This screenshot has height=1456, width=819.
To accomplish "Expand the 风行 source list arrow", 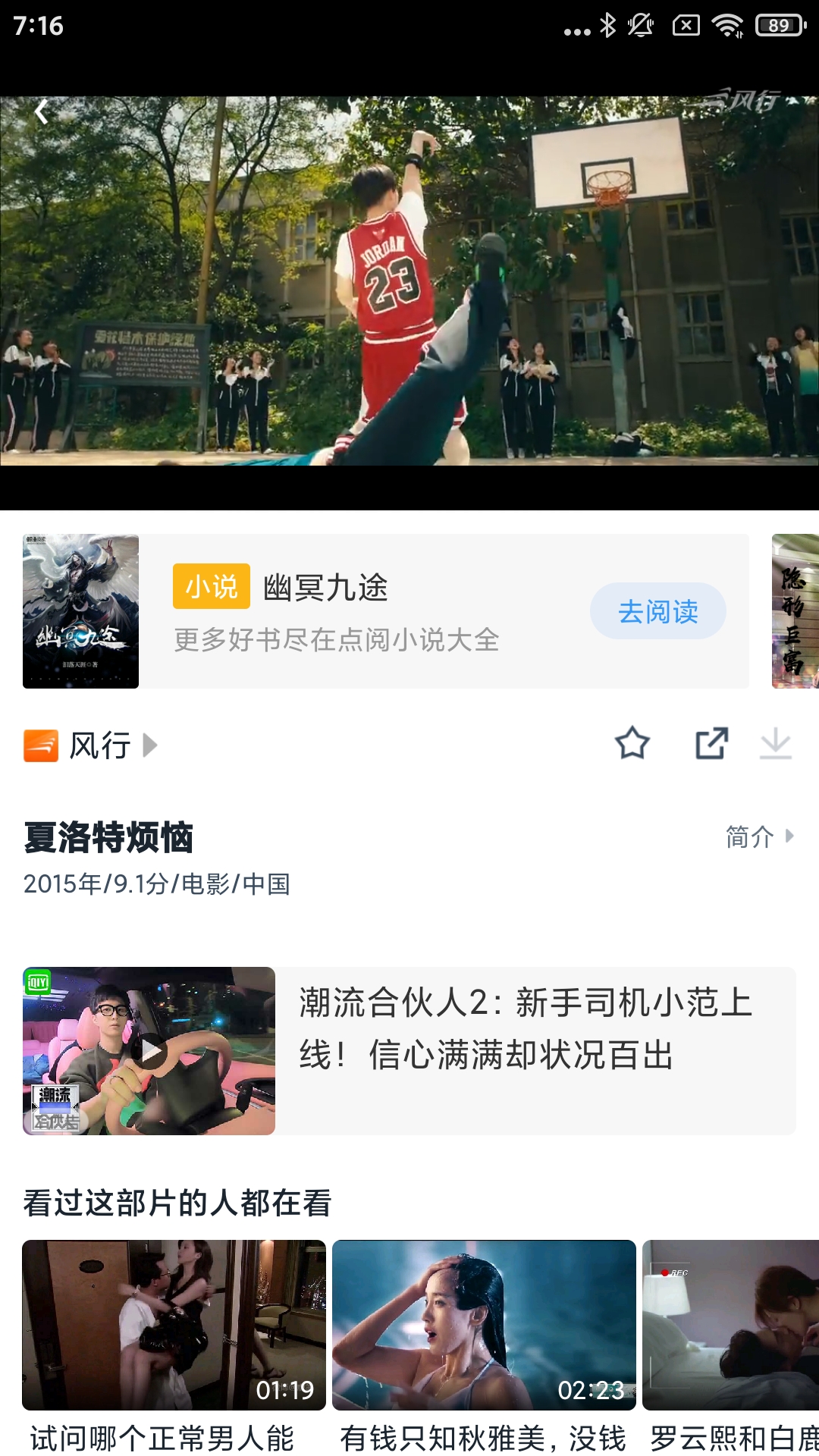I will pos(149,746).
